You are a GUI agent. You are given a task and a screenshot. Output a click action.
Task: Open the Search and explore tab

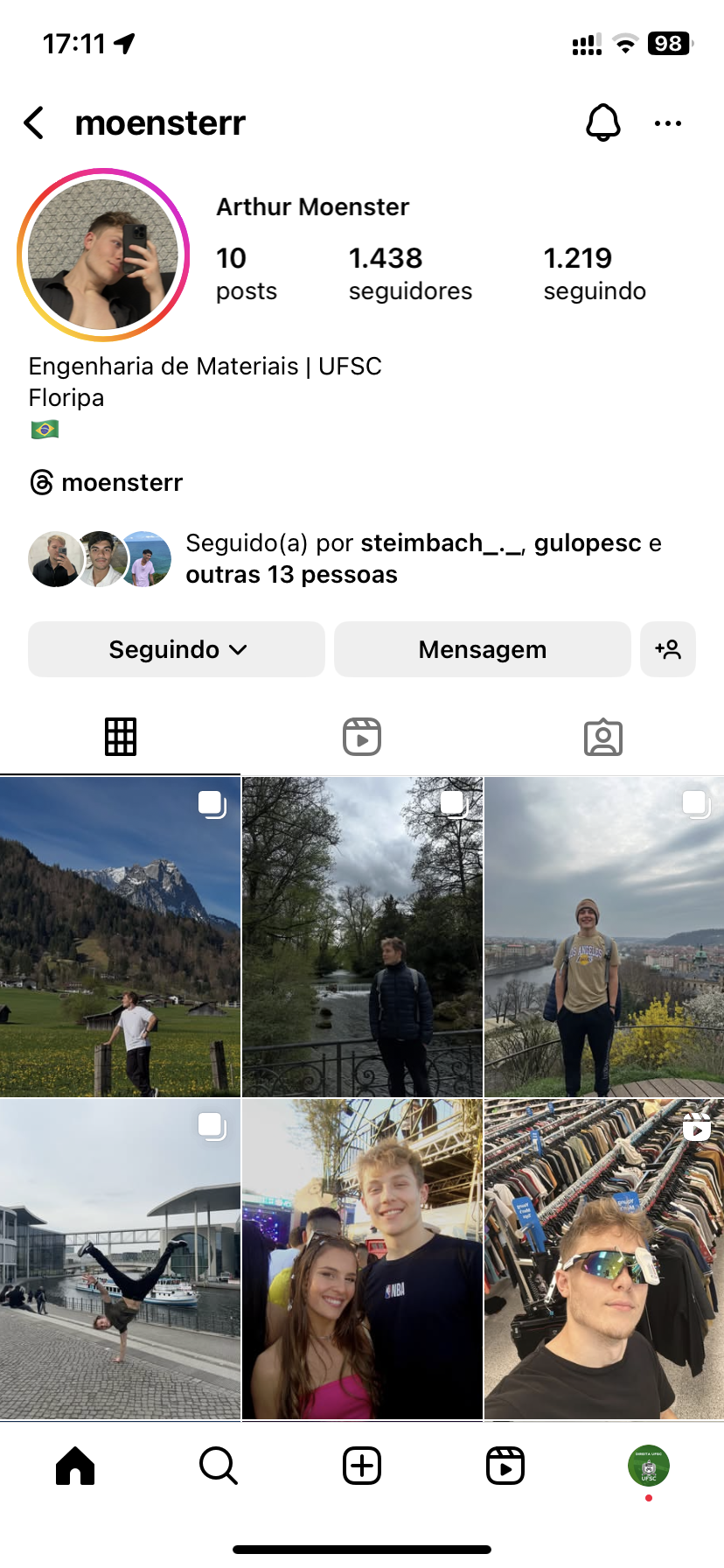click(219, 1466)
